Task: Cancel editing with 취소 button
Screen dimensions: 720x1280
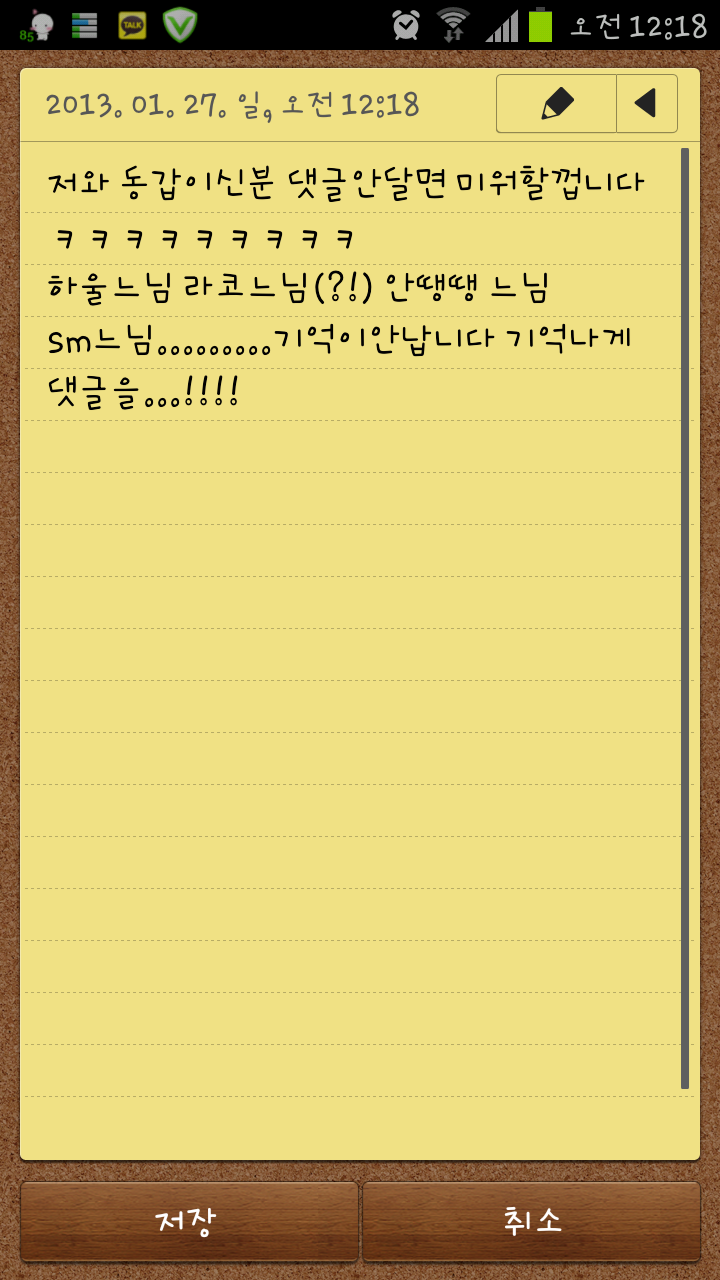Action: tap(531, 1221)
